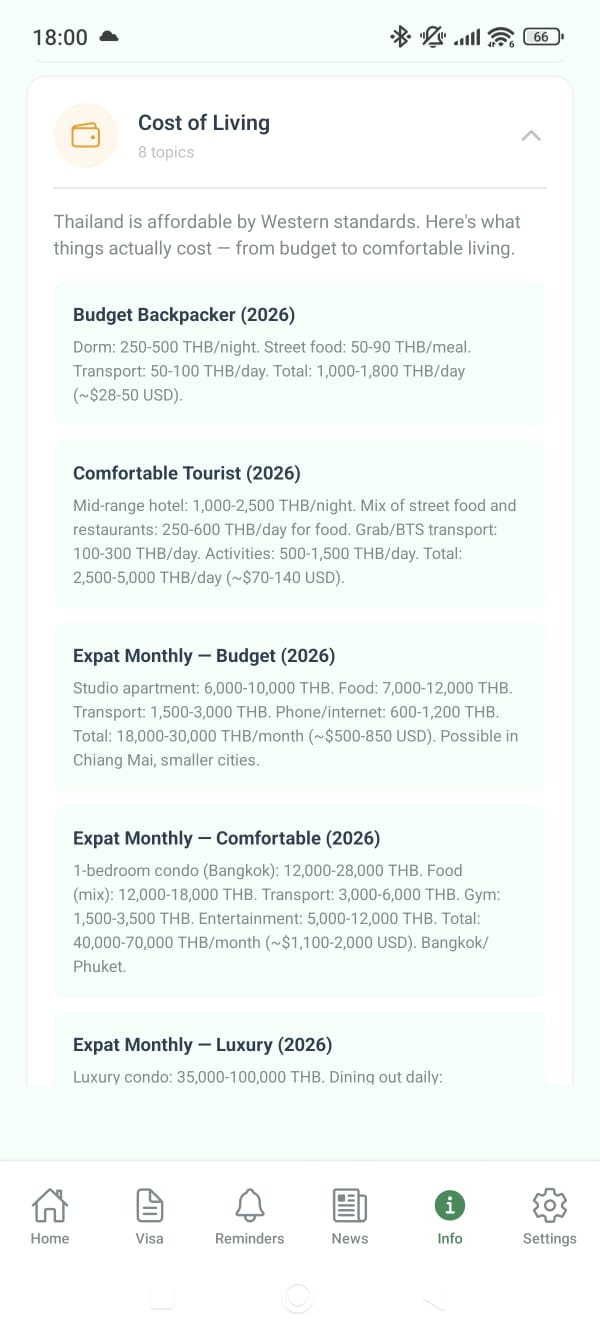Switch to the Reminders tab

pos(250,1216)
